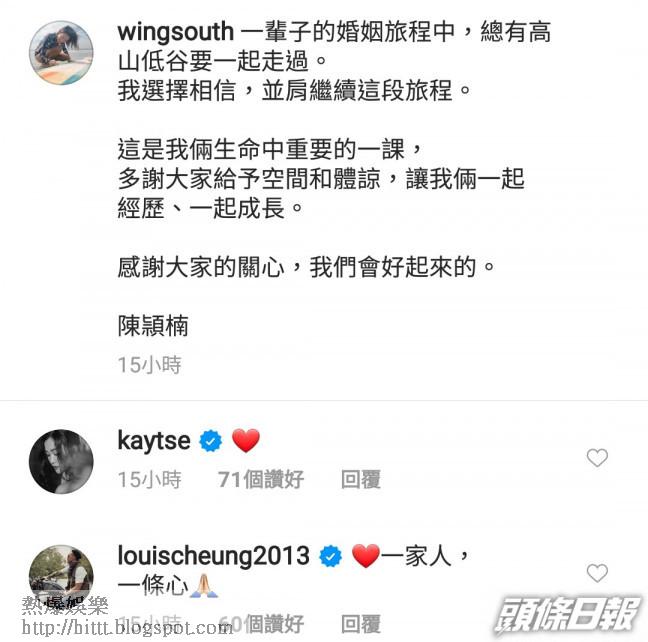Screen dimensions: 648x642
Task: Like louischeung2013's comment
Action: coord(597,573)
